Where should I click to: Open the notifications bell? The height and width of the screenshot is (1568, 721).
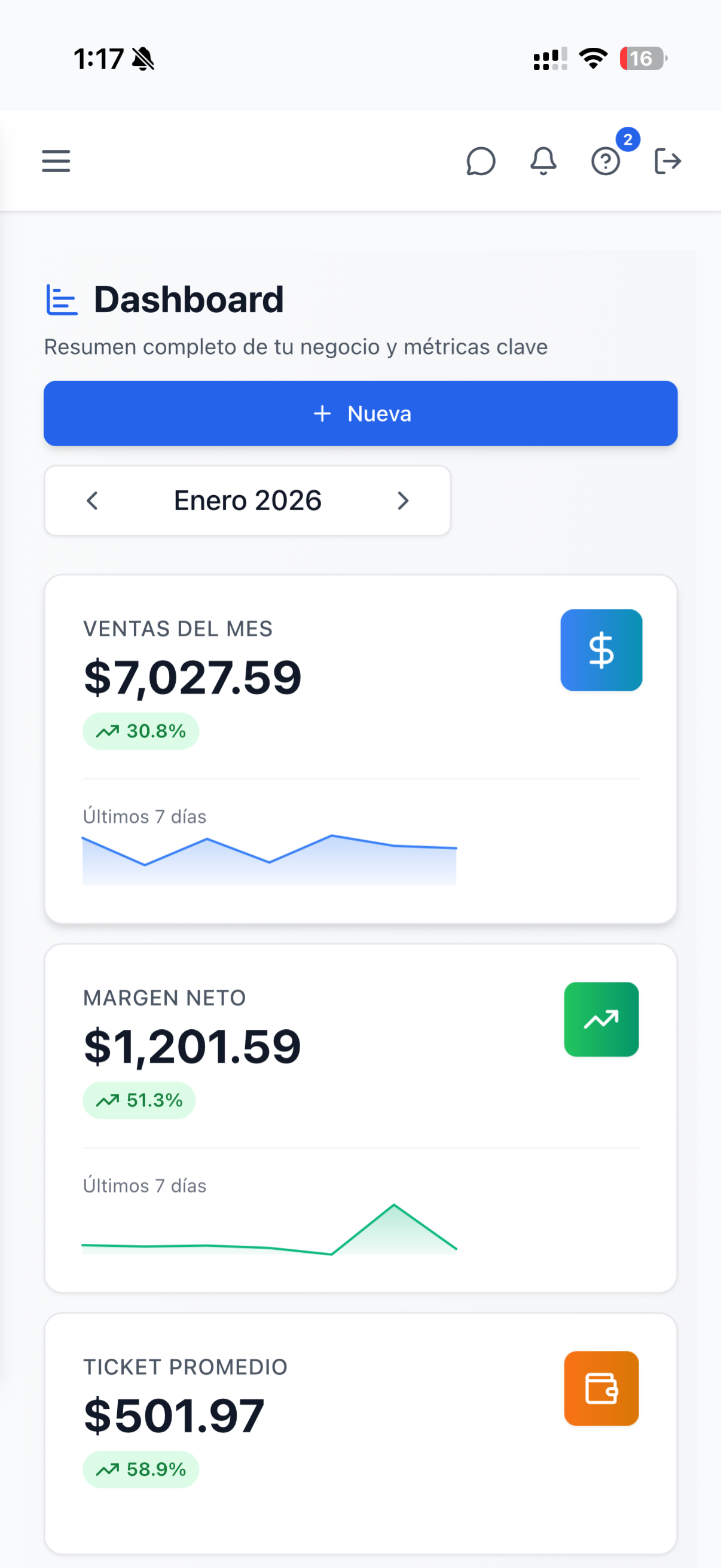point(543,161)
